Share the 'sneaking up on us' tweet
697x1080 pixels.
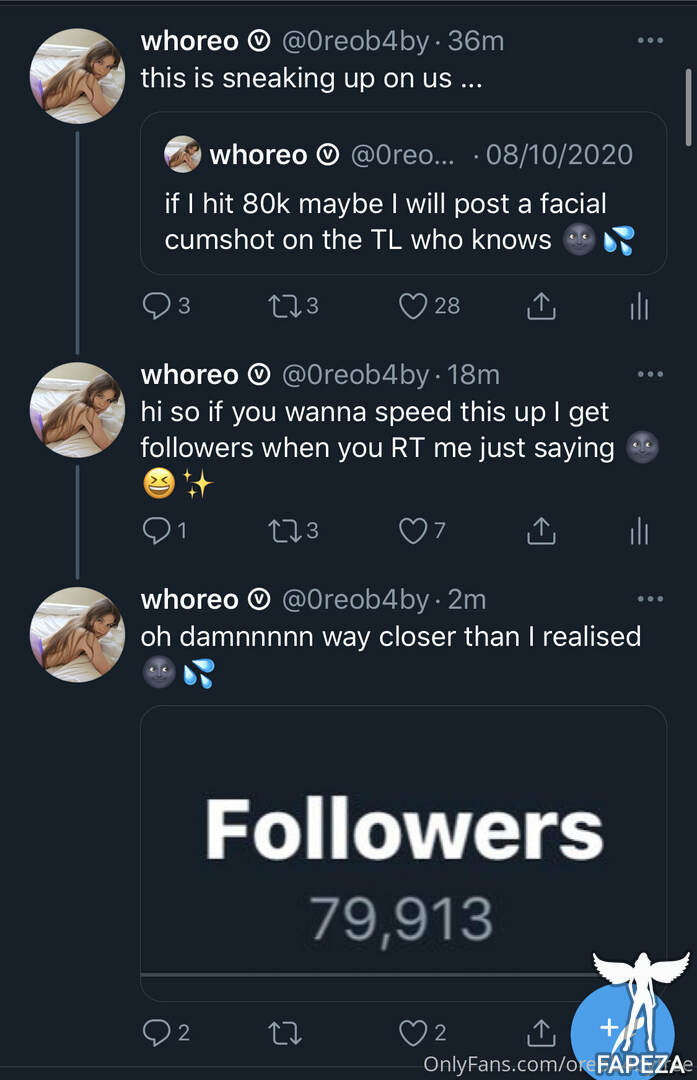pos(540,306)
